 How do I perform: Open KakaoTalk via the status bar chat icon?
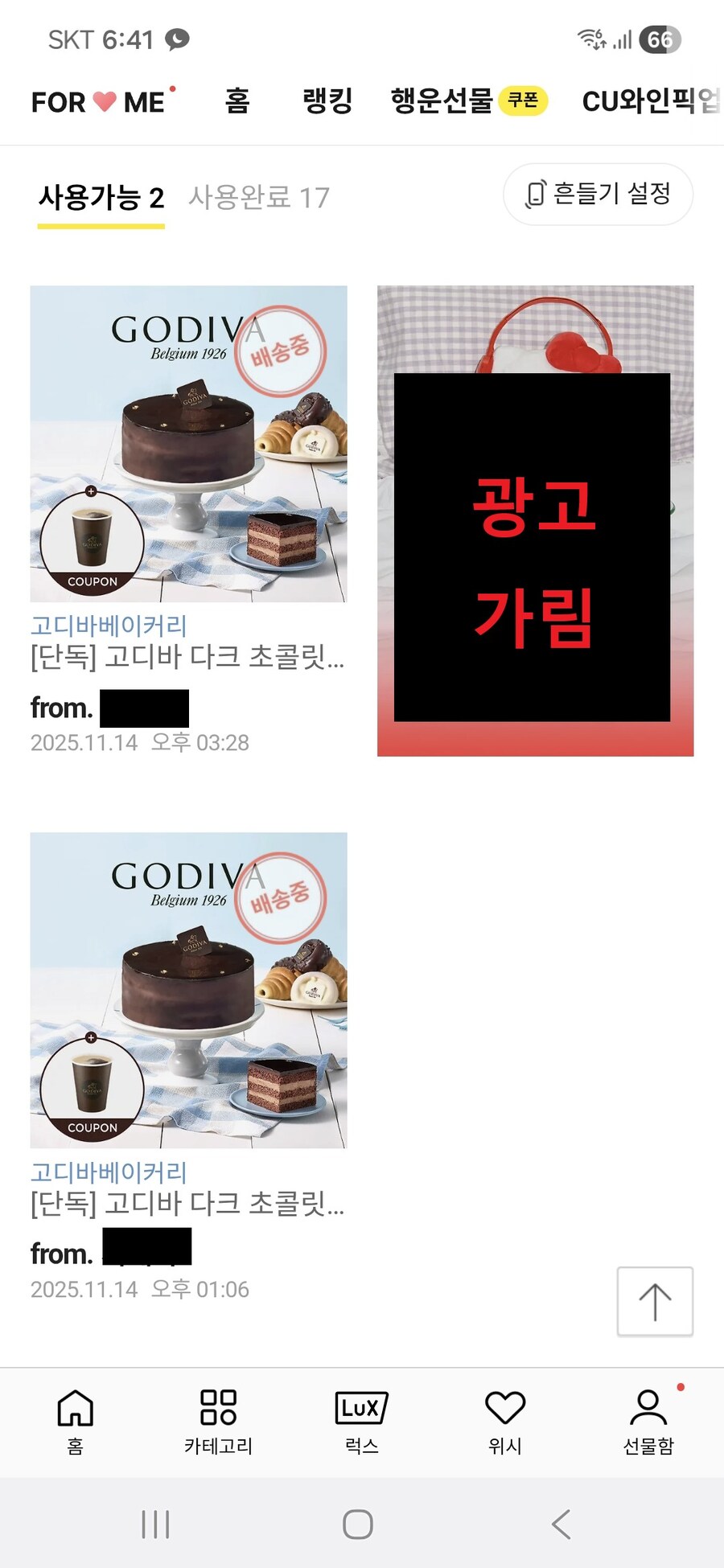tap(174, 39)
